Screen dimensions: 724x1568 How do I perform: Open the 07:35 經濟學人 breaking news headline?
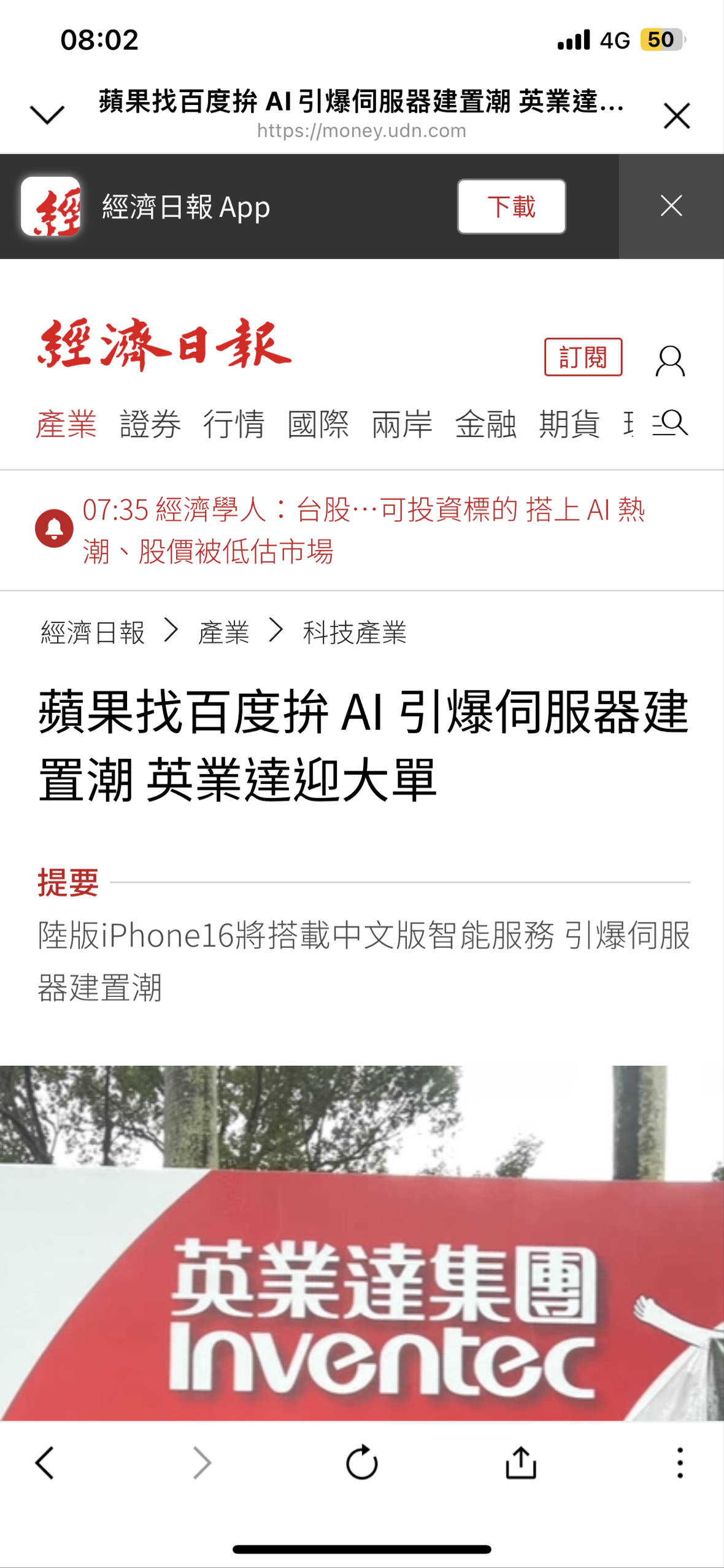362,530
